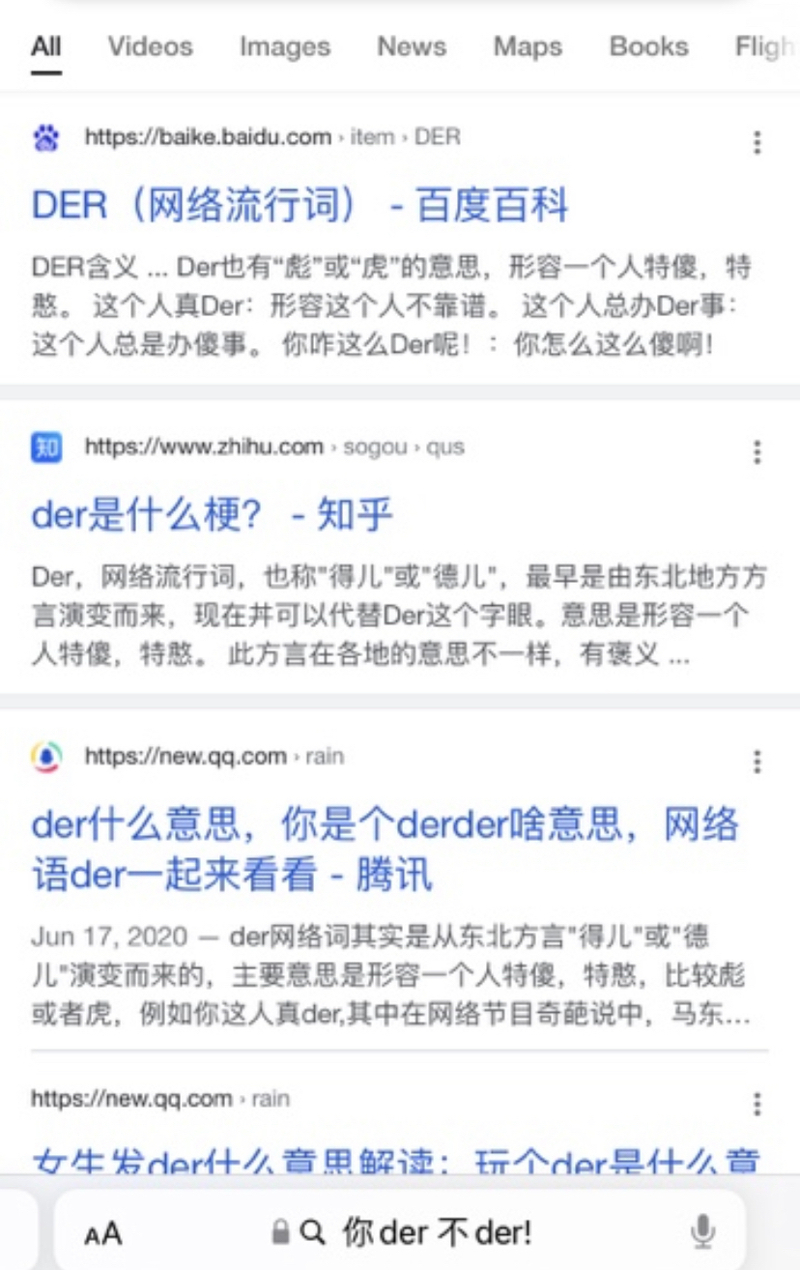The width and height of the screenshot is (800, 1270).
Task: Switch to the Images tab
Action: click(284, 46)
